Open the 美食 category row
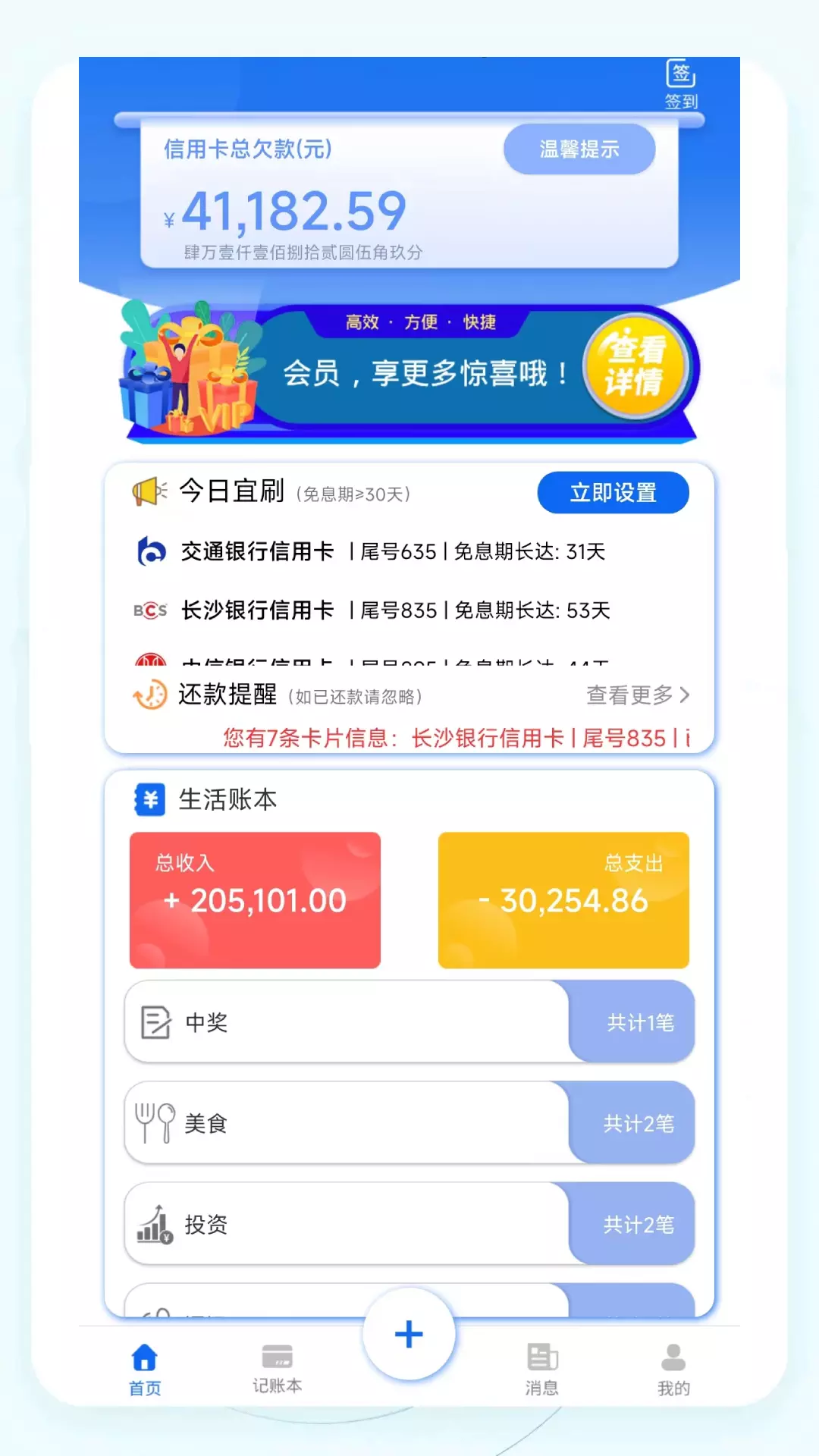This screenshot has width=819, height=1456. click(409, 1123)
